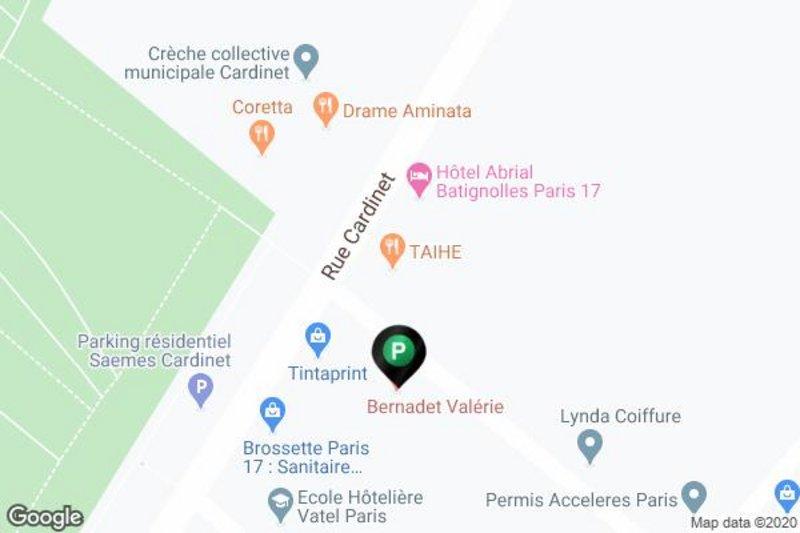Open the Drame Aminata restaurant marker
Viewport: 800px width, 533px height.
click(x=325, y=107)
